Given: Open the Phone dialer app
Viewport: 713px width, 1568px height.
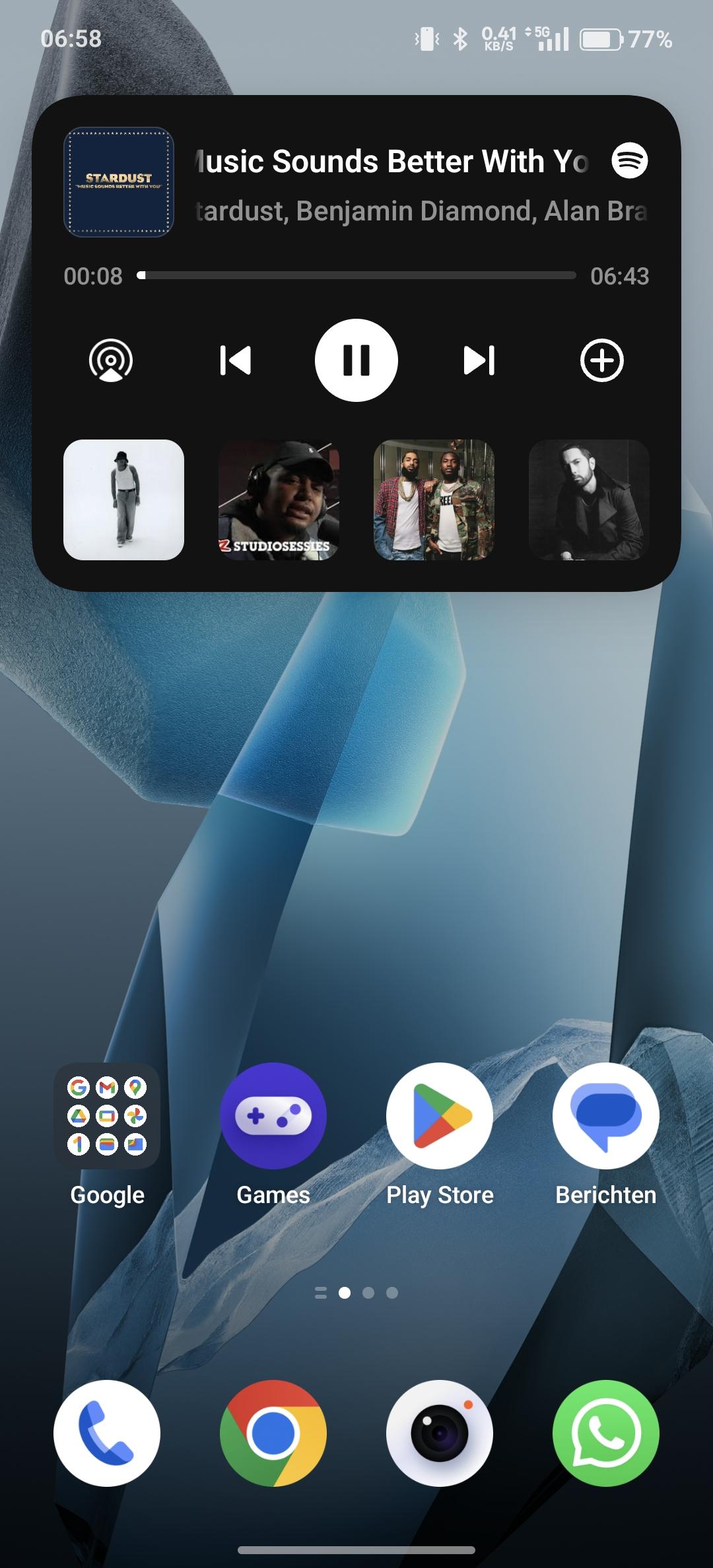Looking at the screenshot, I should pos(107,1433).
